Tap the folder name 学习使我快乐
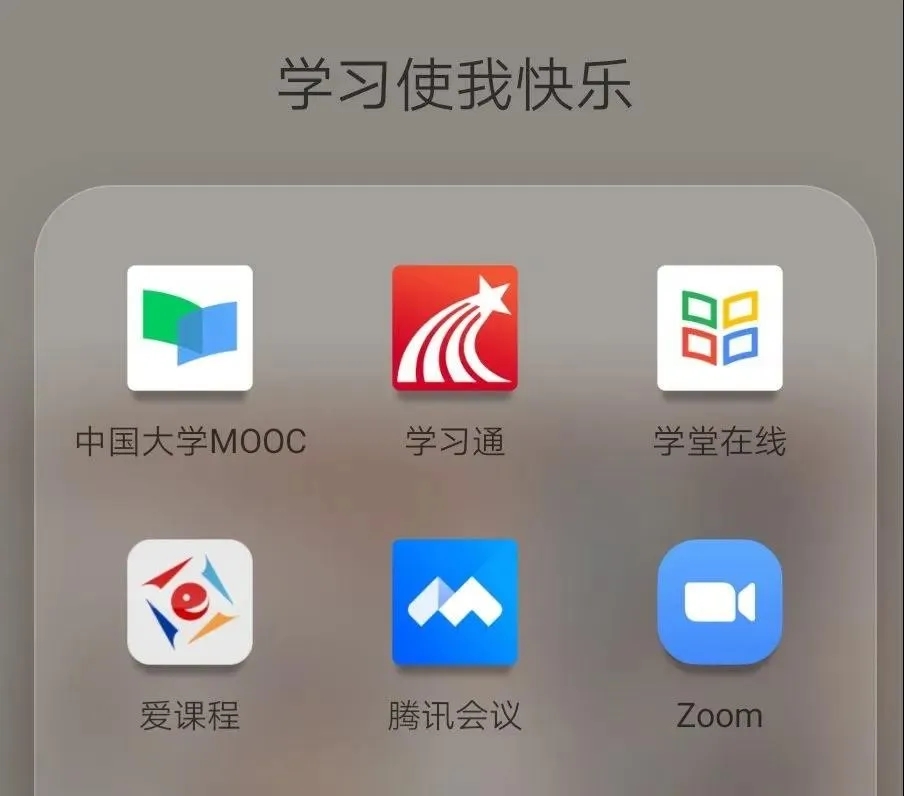 (x=454, y=85)
